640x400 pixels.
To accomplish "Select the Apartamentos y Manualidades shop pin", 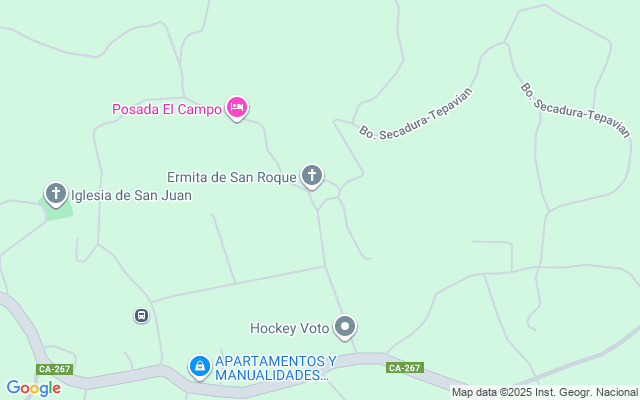I will click(x=200, y=367).
